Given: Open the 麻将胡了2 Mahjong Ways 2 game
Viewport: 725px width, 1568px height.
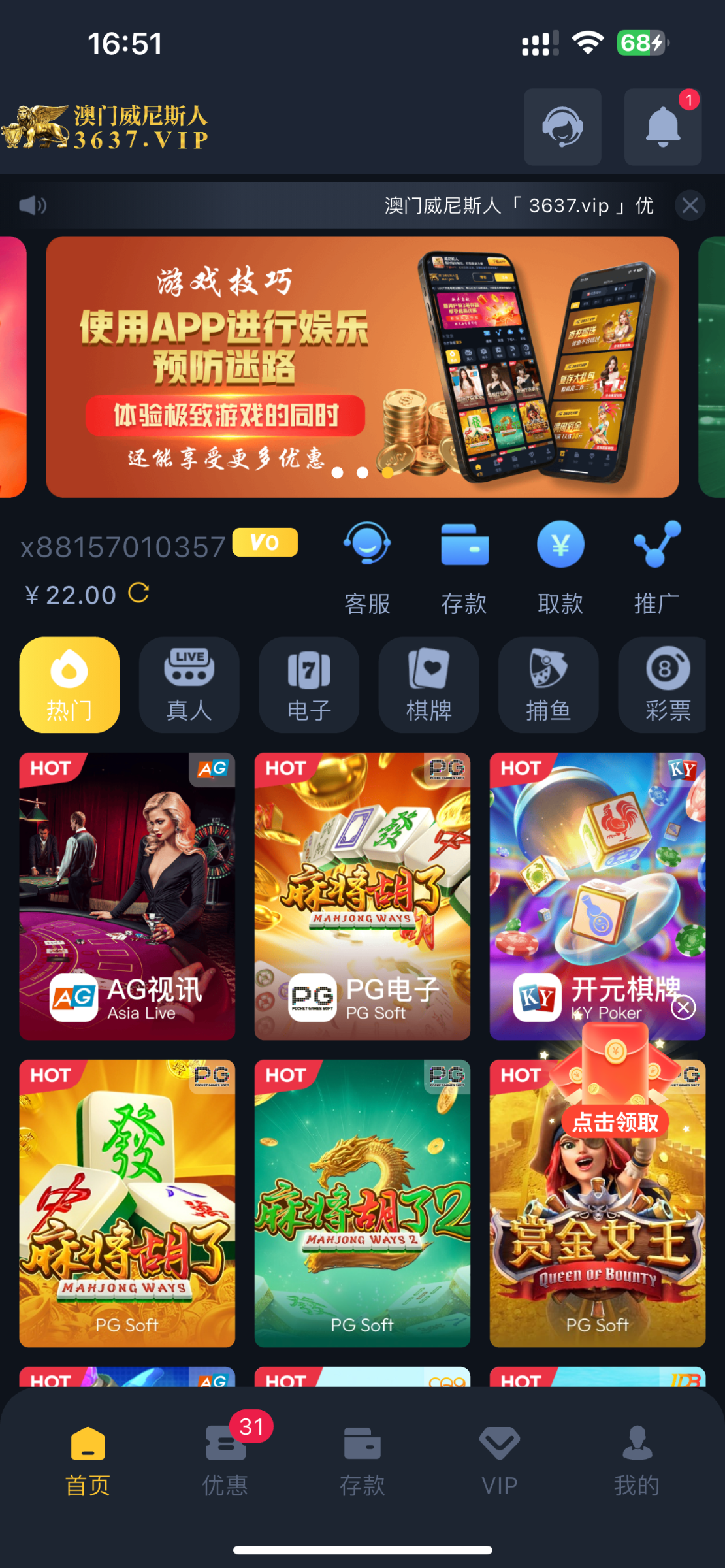Looking at the screenshot, I should coord(362,1203).
